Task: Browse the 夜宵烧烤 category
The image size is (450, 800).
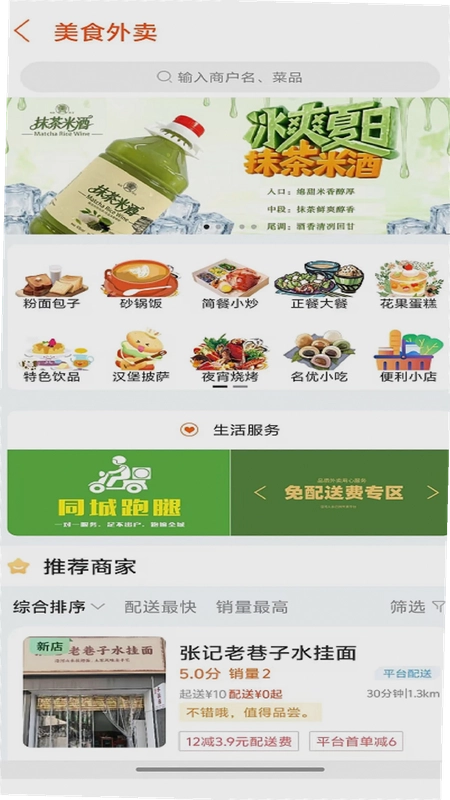Action: point(230,358)
